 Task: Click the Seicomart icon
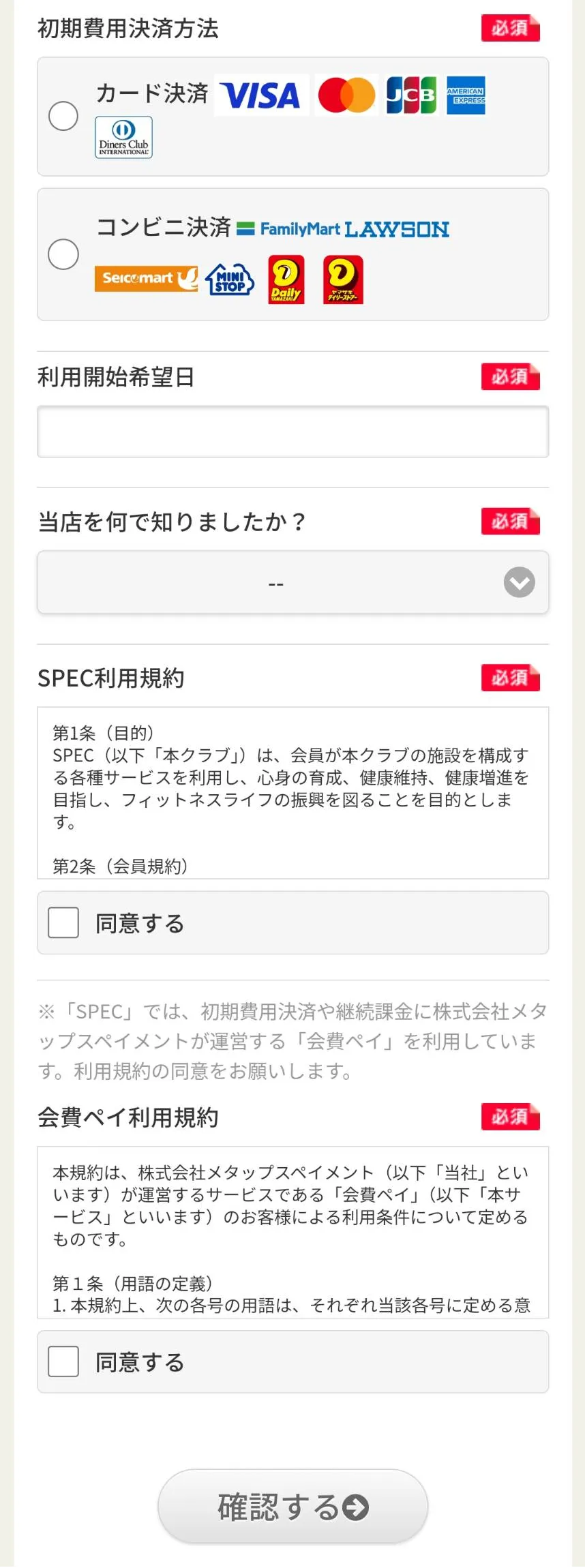(145, 279)
